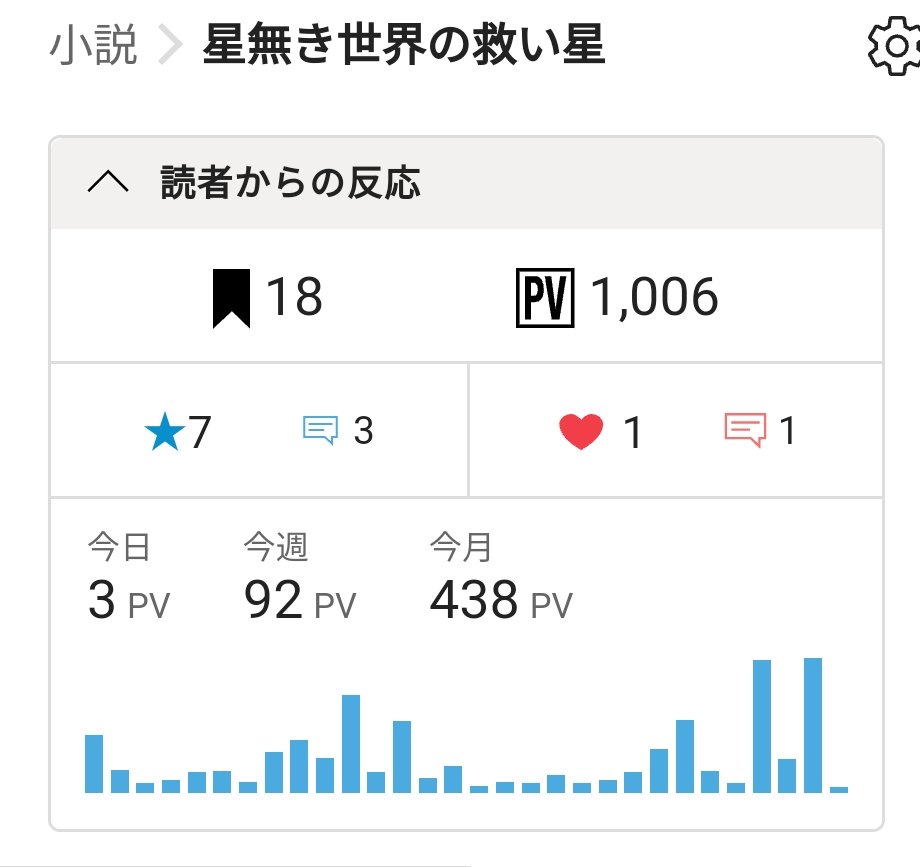View the ★7 star ratings
This screenshot has width=920, height=867.
pyautogui.click(x=178, y=431)
